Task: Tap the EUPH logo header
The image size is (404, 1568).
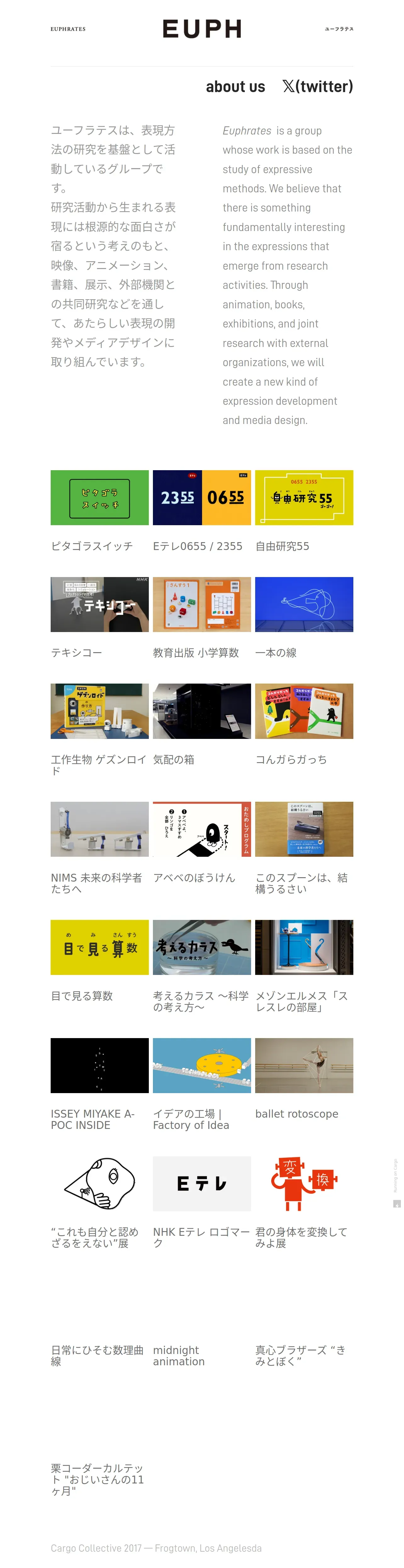Action: pyautogui.click(x=202, y=29)
